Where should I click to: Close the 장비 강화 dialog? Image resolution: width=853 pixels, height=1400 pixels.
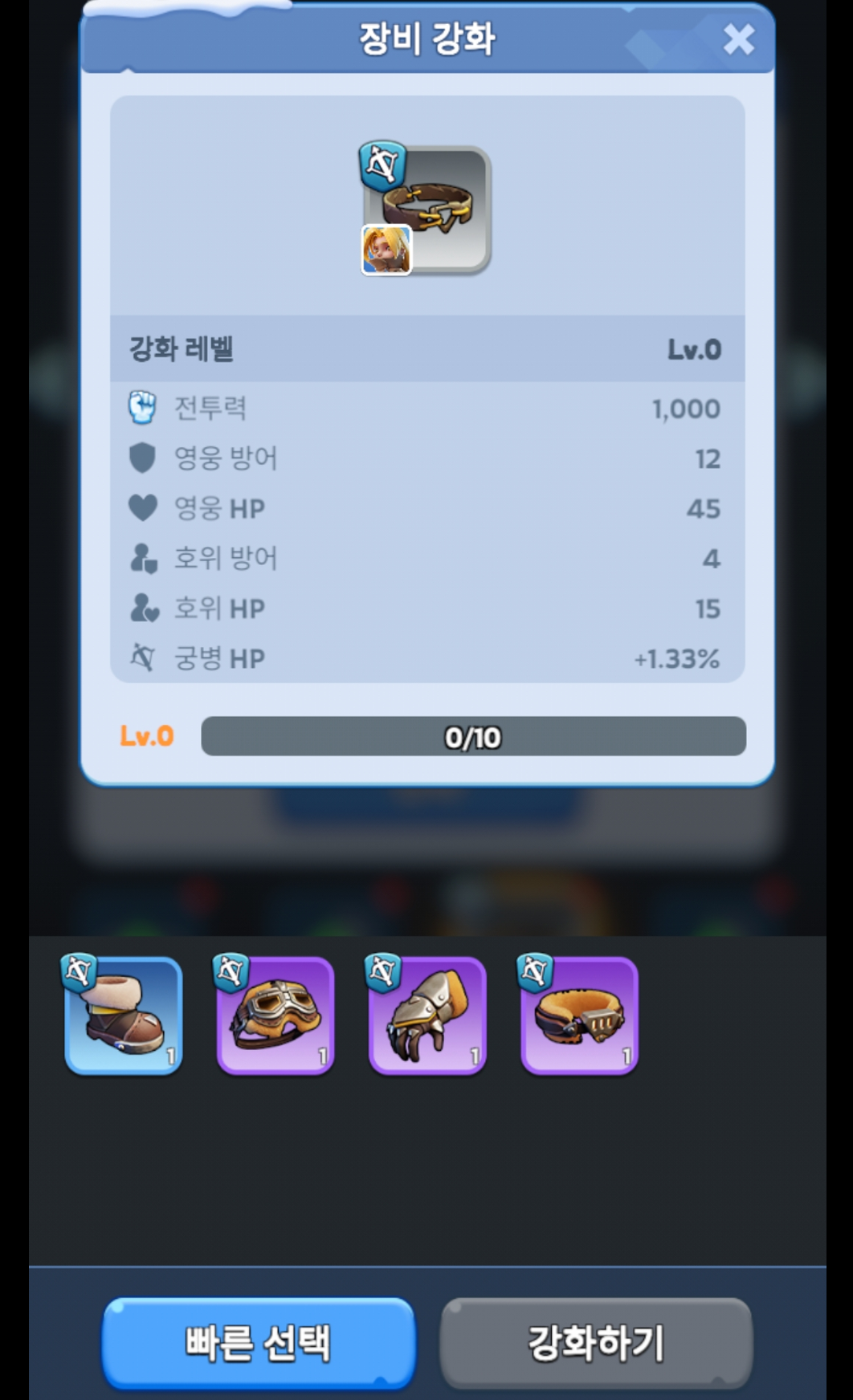(x=738, y=39)
